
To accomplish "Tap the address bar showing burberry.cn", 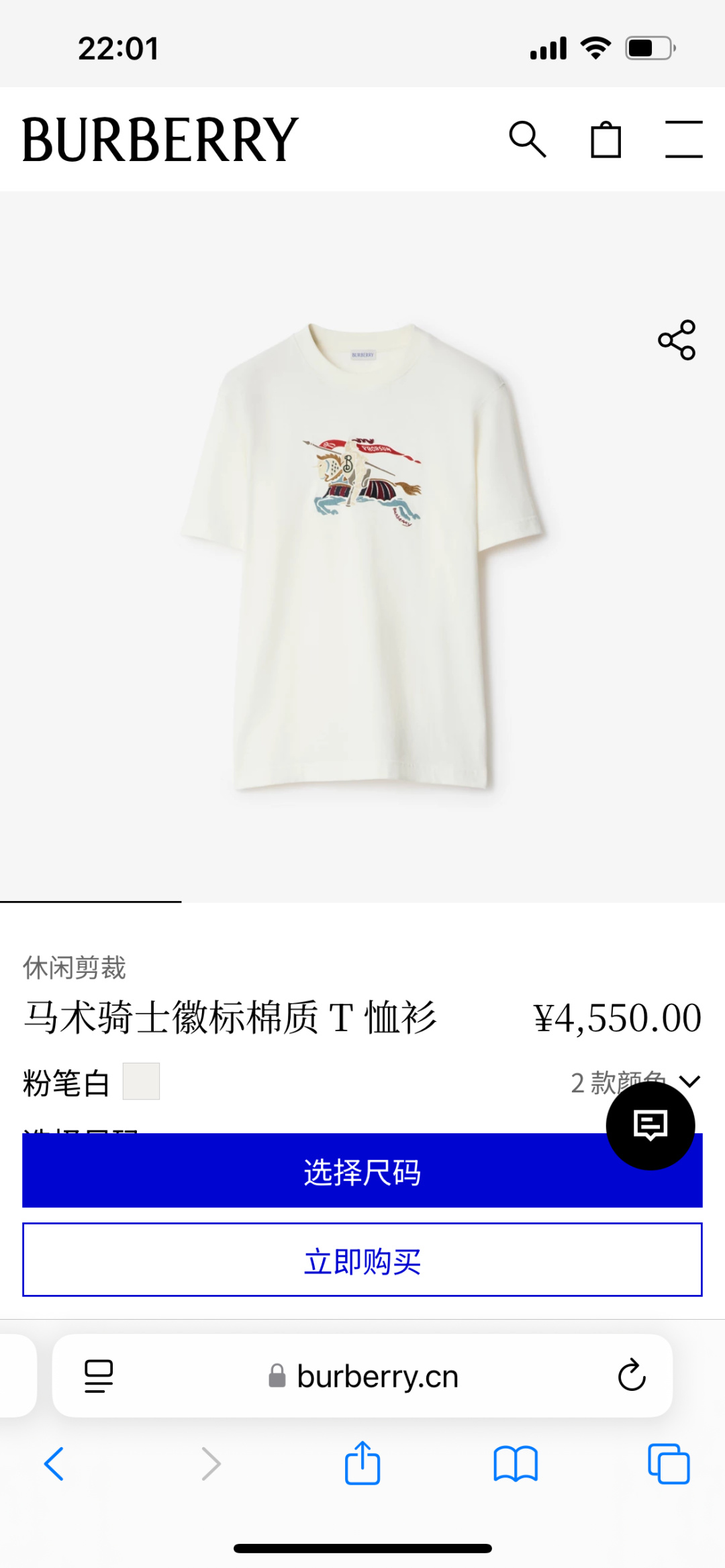I will (376, 1377).
